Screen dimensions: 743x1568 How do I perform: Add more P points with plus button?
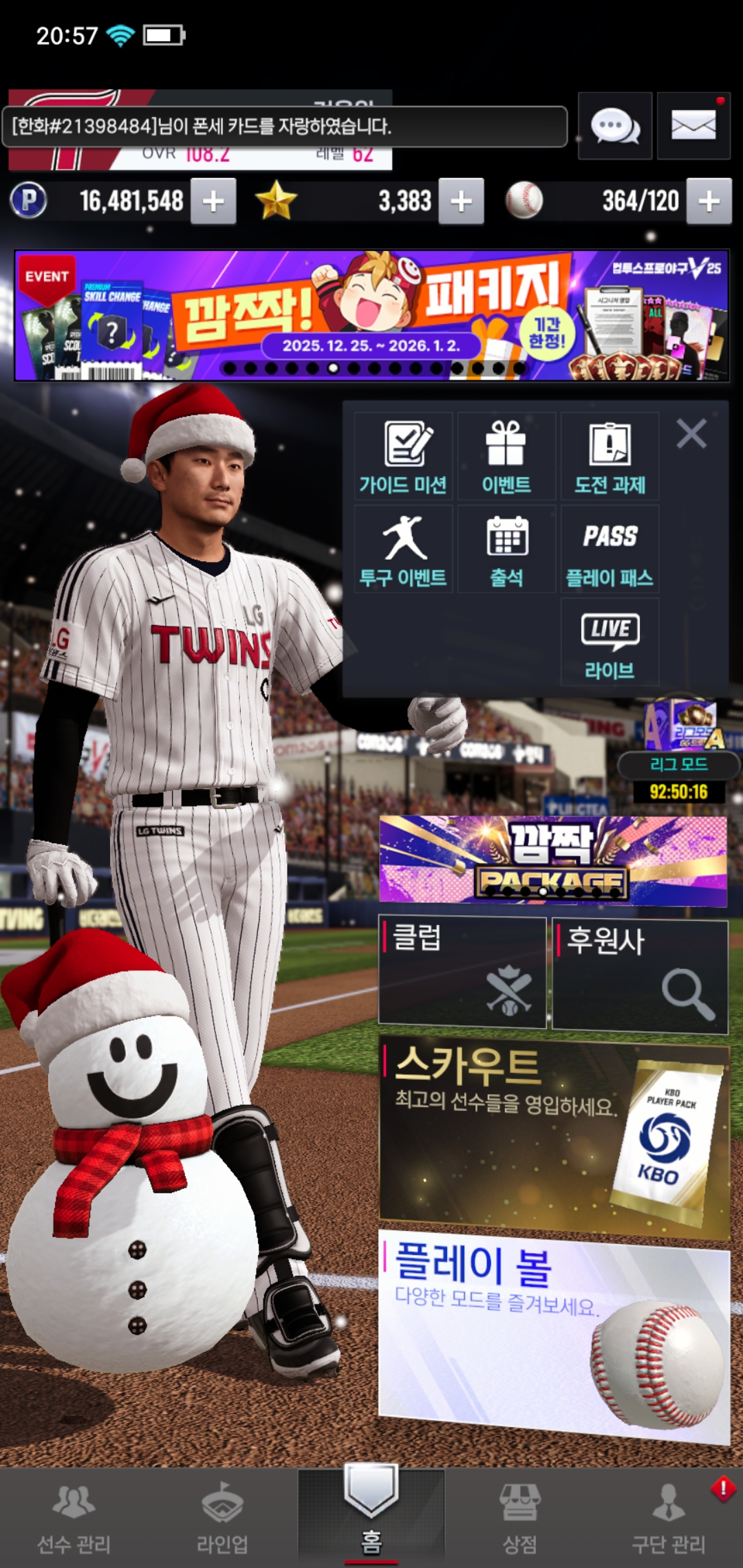[213, 202]
